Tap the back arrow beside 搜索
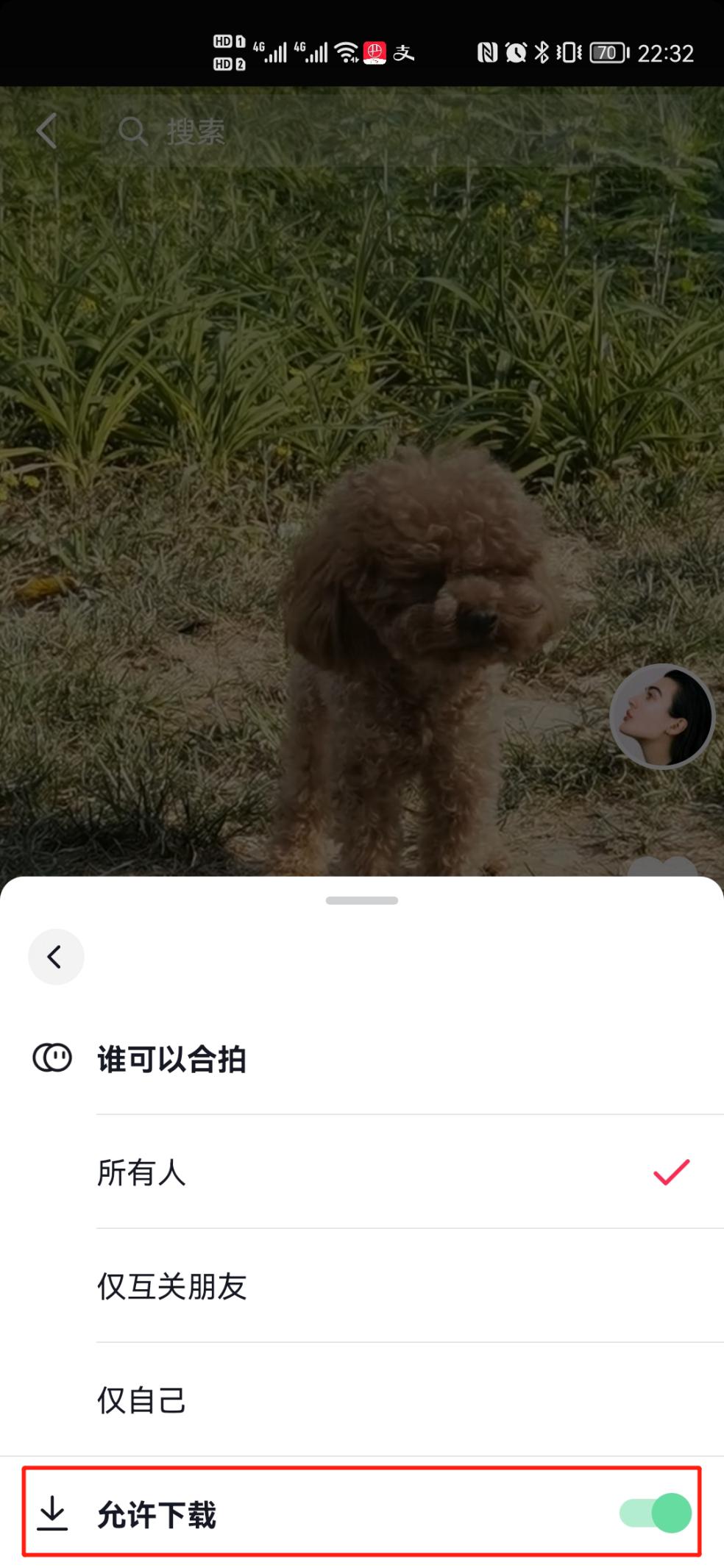The image size is (724, 1568). point(47,131)
